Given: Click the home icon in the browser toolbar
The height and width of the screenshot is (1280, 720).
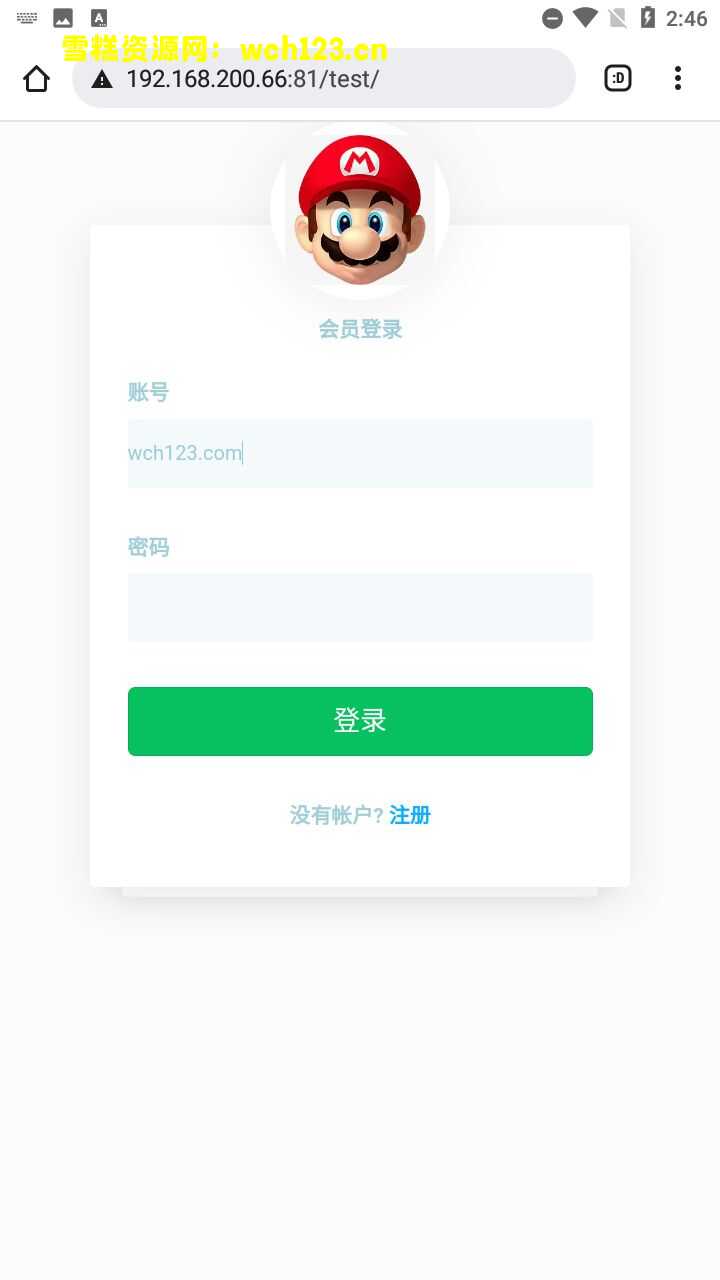Looking at the screenshot, I should click(36, 78).
